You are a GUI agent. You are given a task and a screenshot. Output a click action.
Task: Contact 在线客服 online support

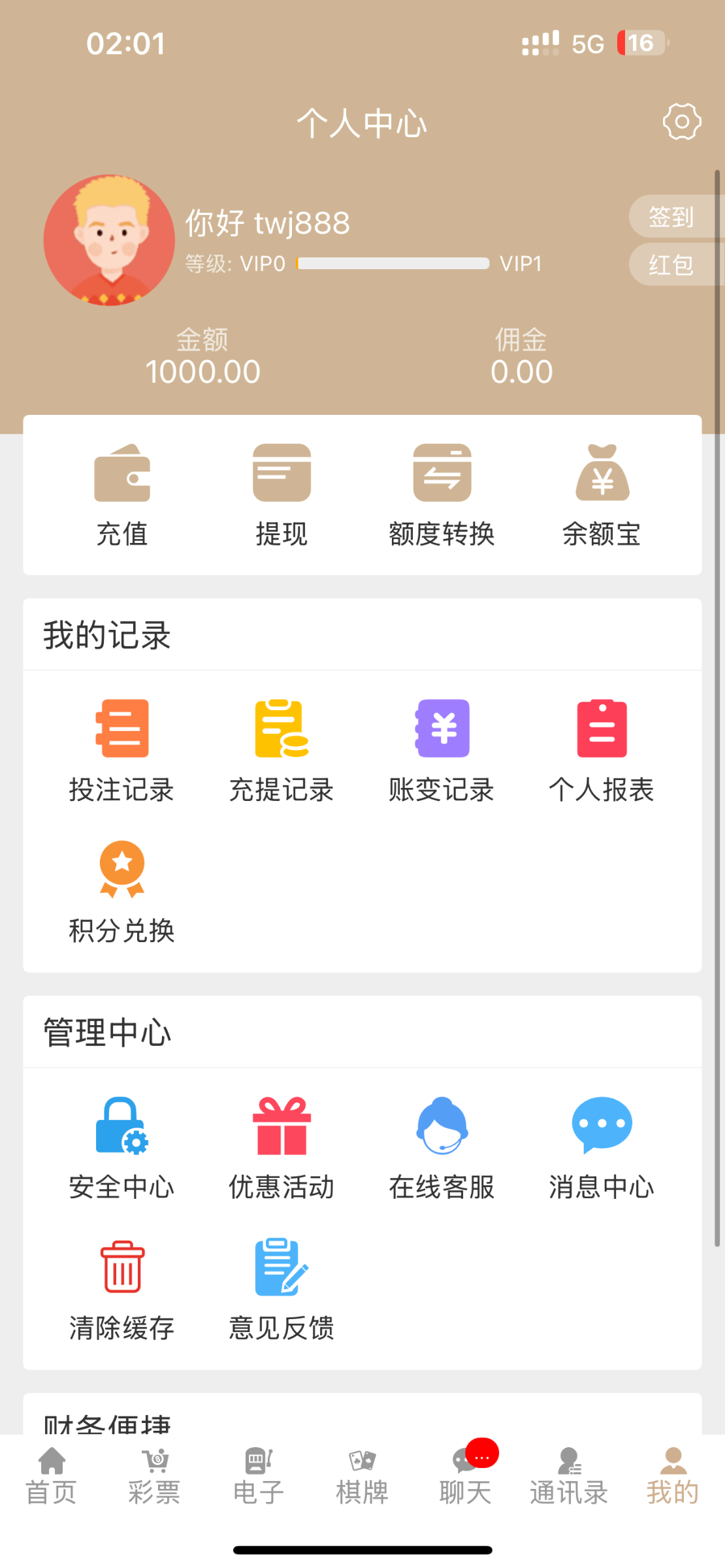click(442, 1147)
